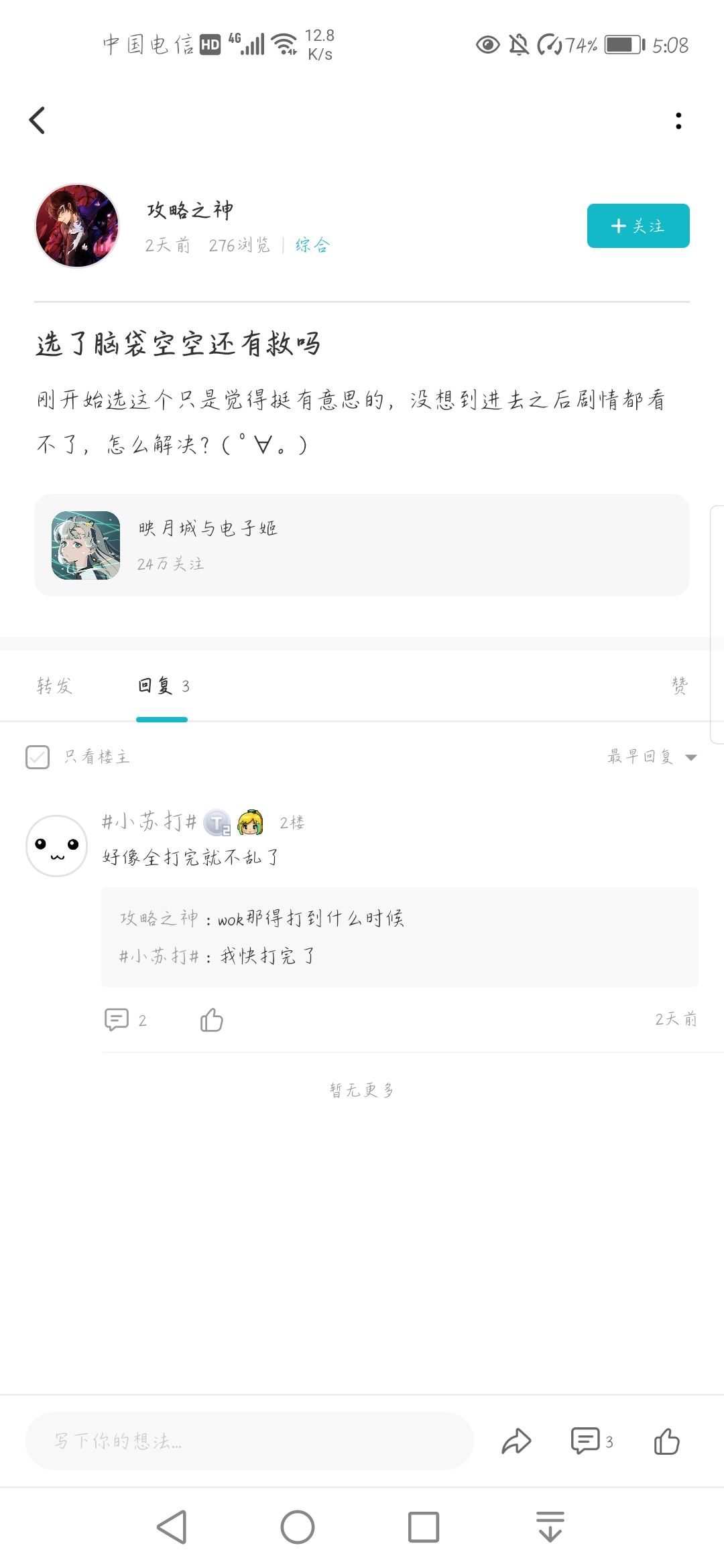This screenshot has width=724, height=1568.
Task: Tap the +关注 follow button
Action: click(637, 226)
